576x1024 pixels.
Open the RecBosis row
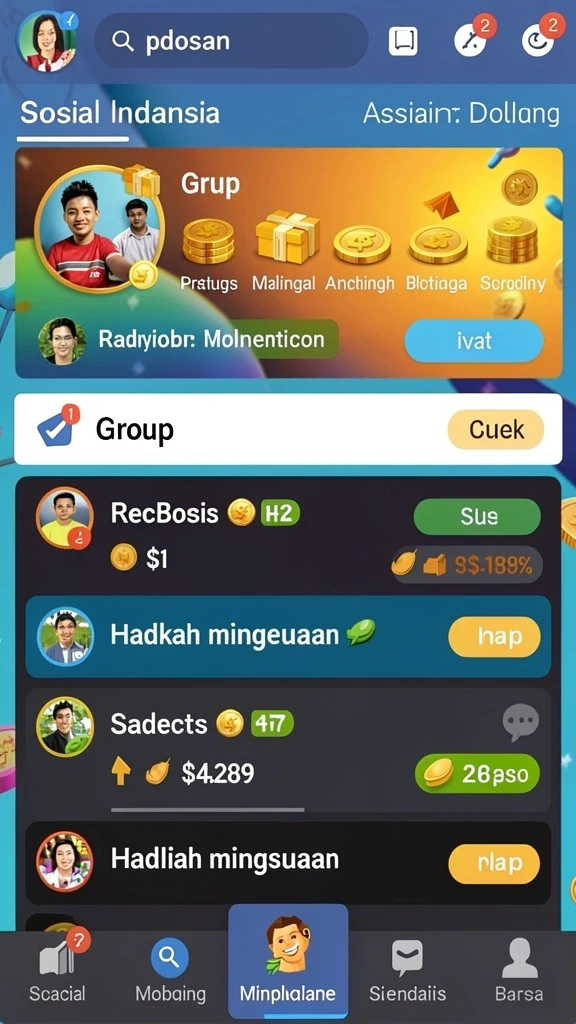pyautogui.click(x=288, y=534)
